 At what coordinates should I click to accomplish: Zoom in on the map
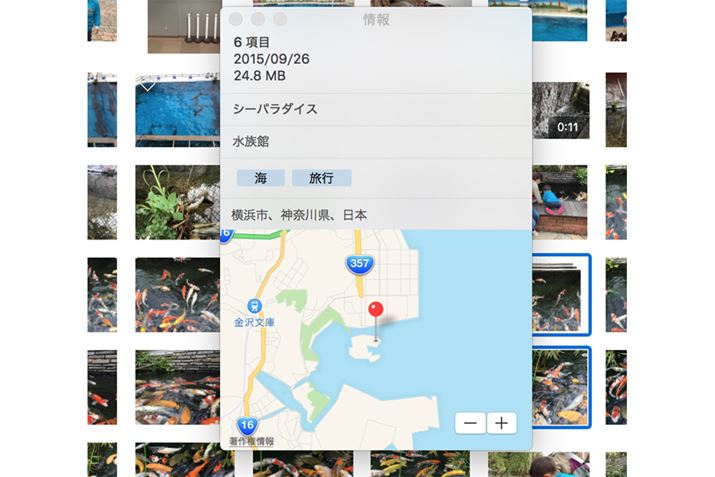[501, 423]
